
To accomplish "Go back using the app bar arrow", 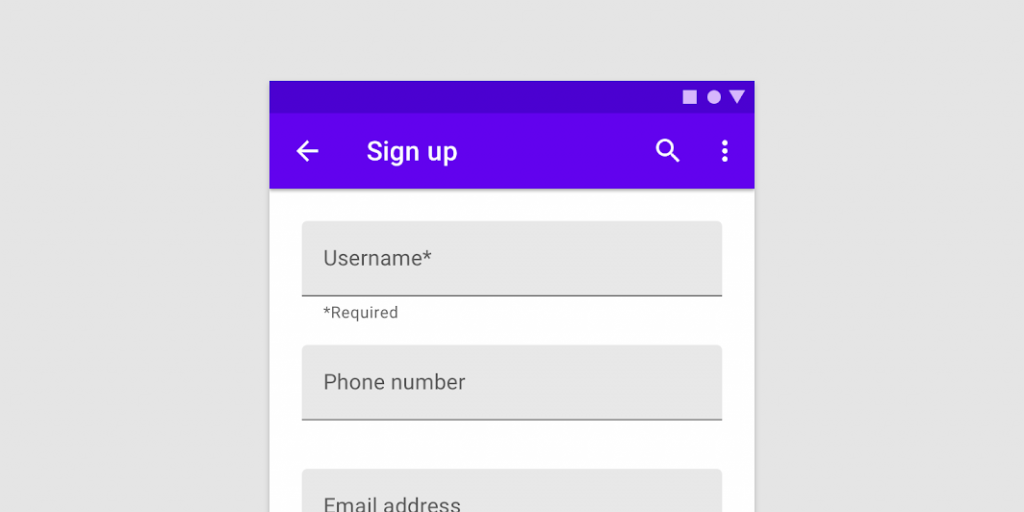I will [x=307, y=151].
